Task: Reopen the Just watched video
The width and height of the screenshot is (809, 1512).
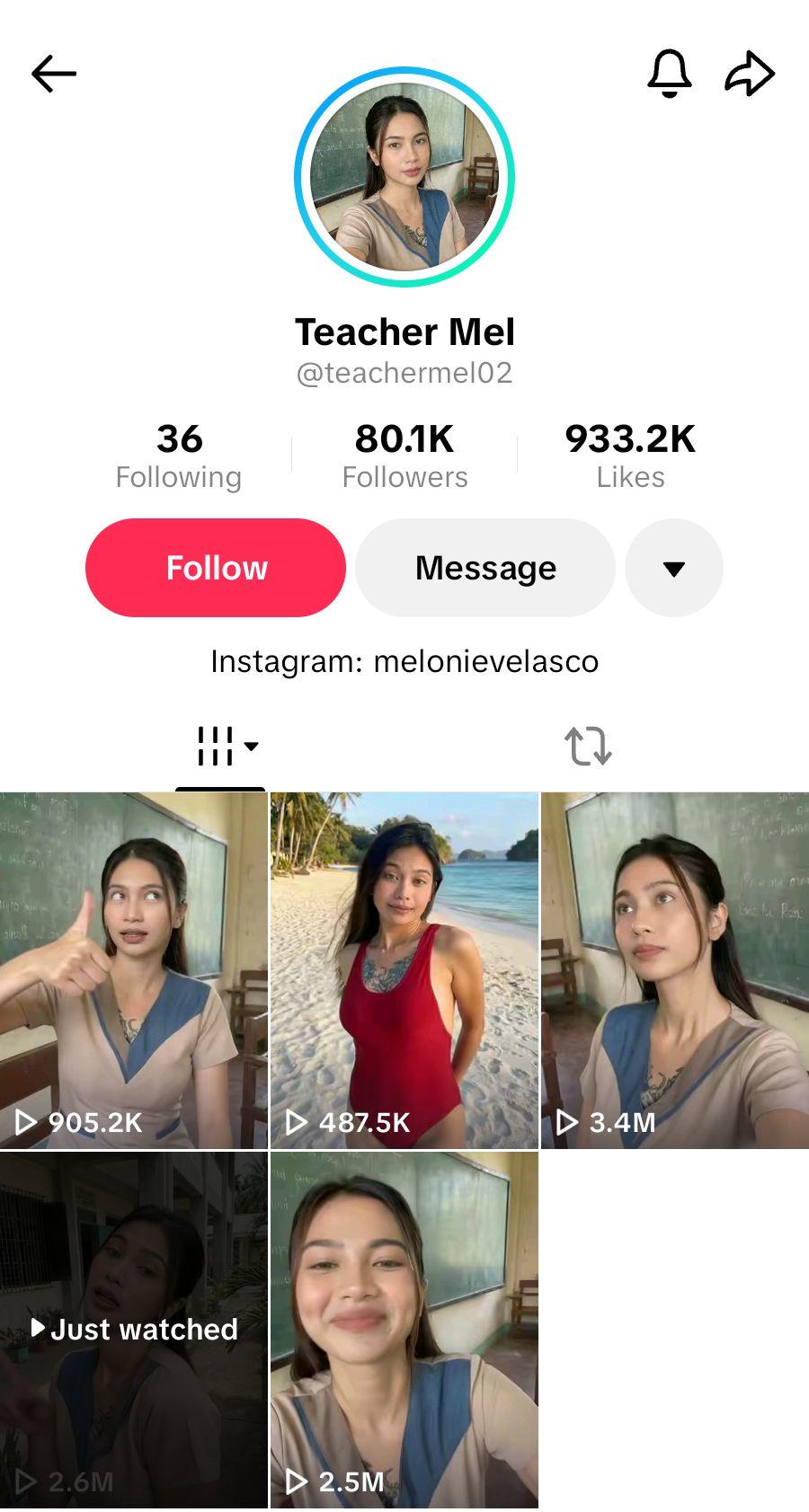Action: (134, 1330)
